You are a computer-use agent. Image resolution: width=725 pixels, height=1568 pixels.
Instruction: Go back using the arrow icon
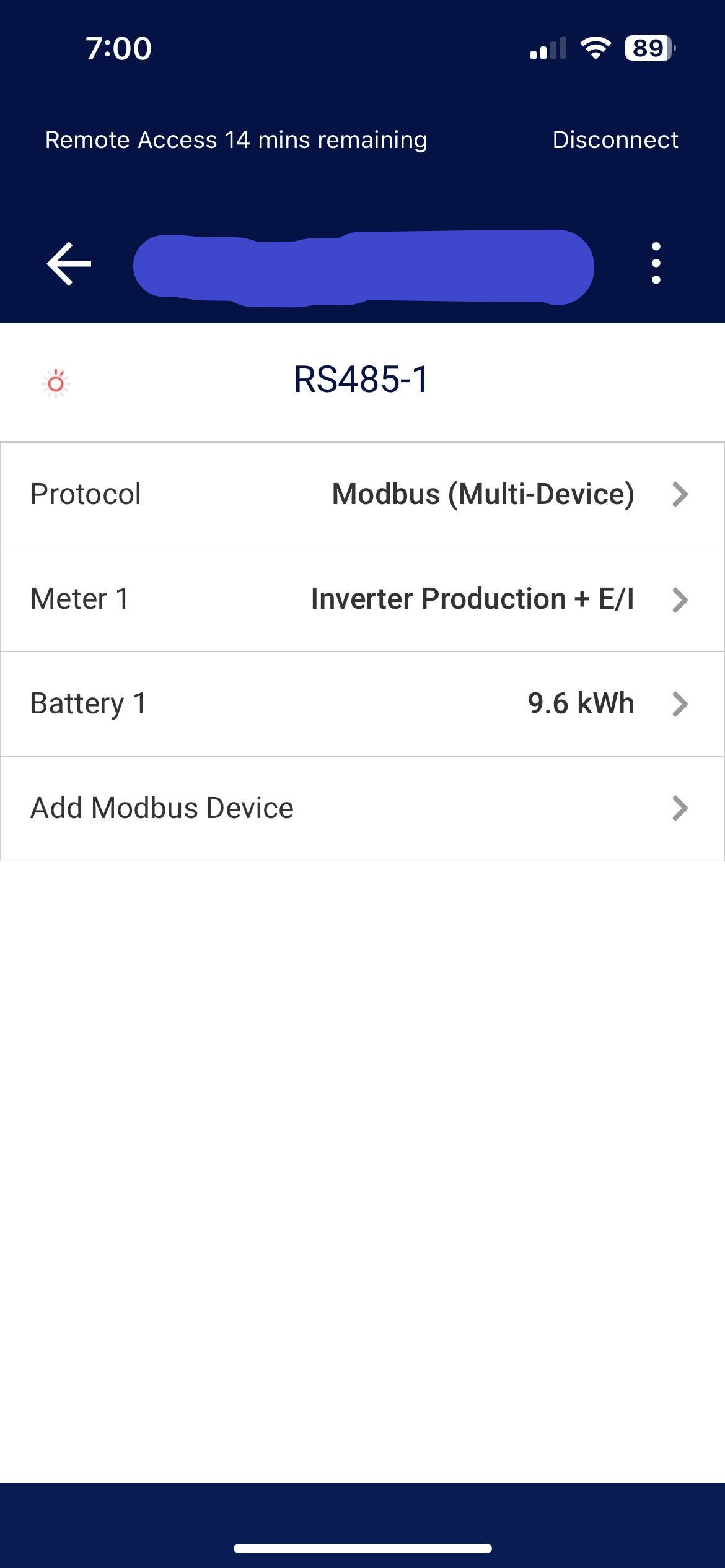69,264
